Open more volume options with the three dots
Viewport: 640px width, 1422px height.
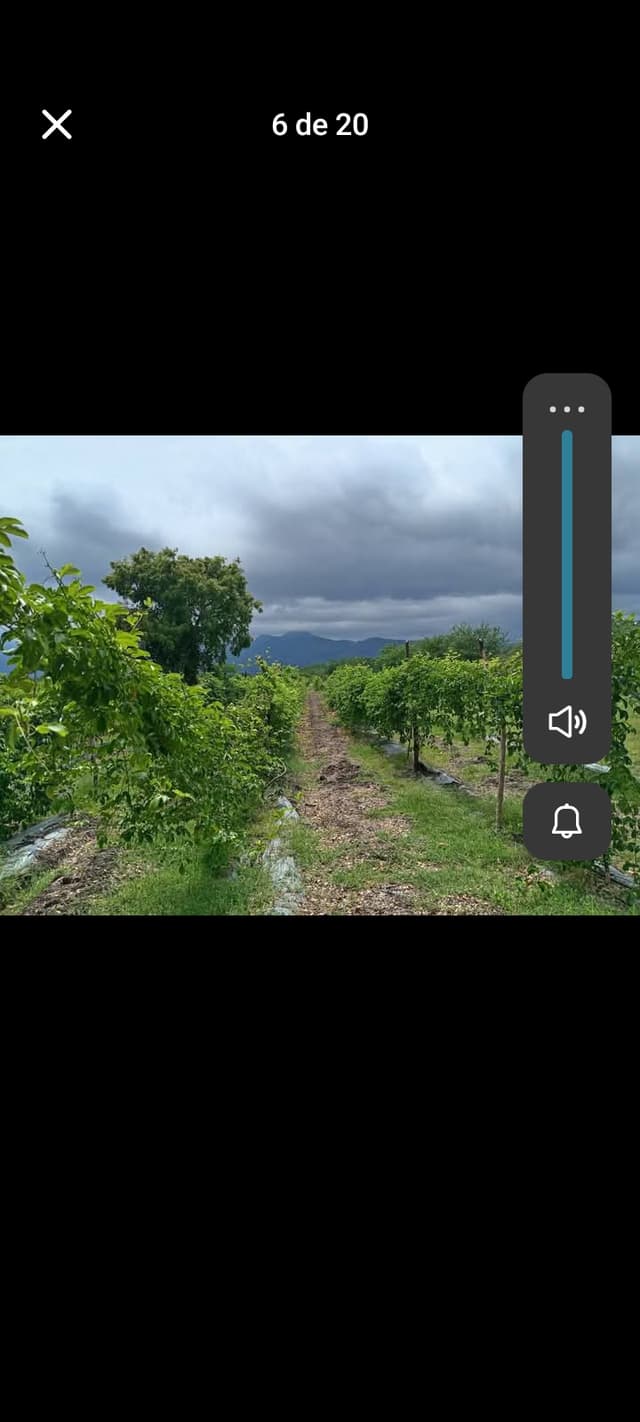click(x=566, y=409)
